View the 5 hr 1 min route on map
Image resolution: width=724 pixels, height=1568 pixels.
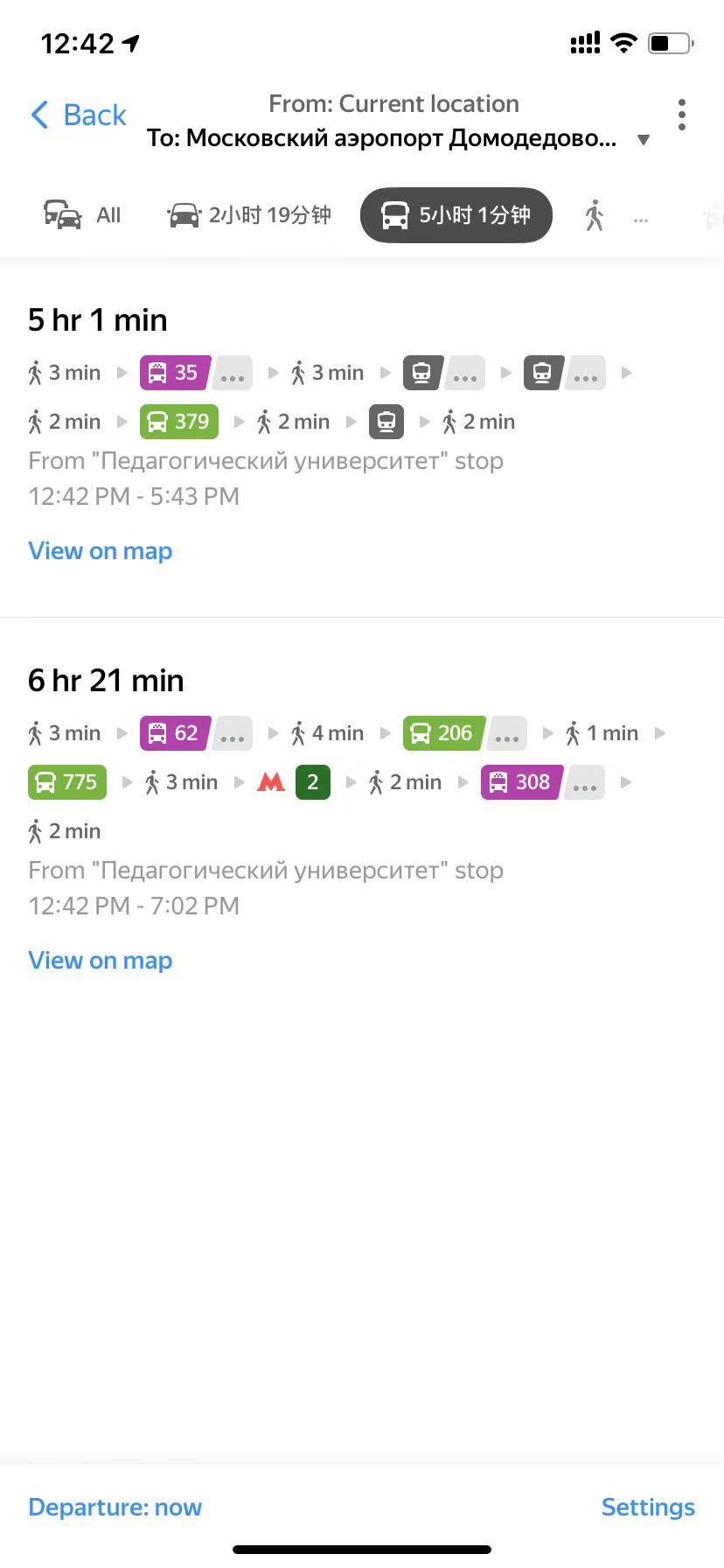(x=101, y=550)
